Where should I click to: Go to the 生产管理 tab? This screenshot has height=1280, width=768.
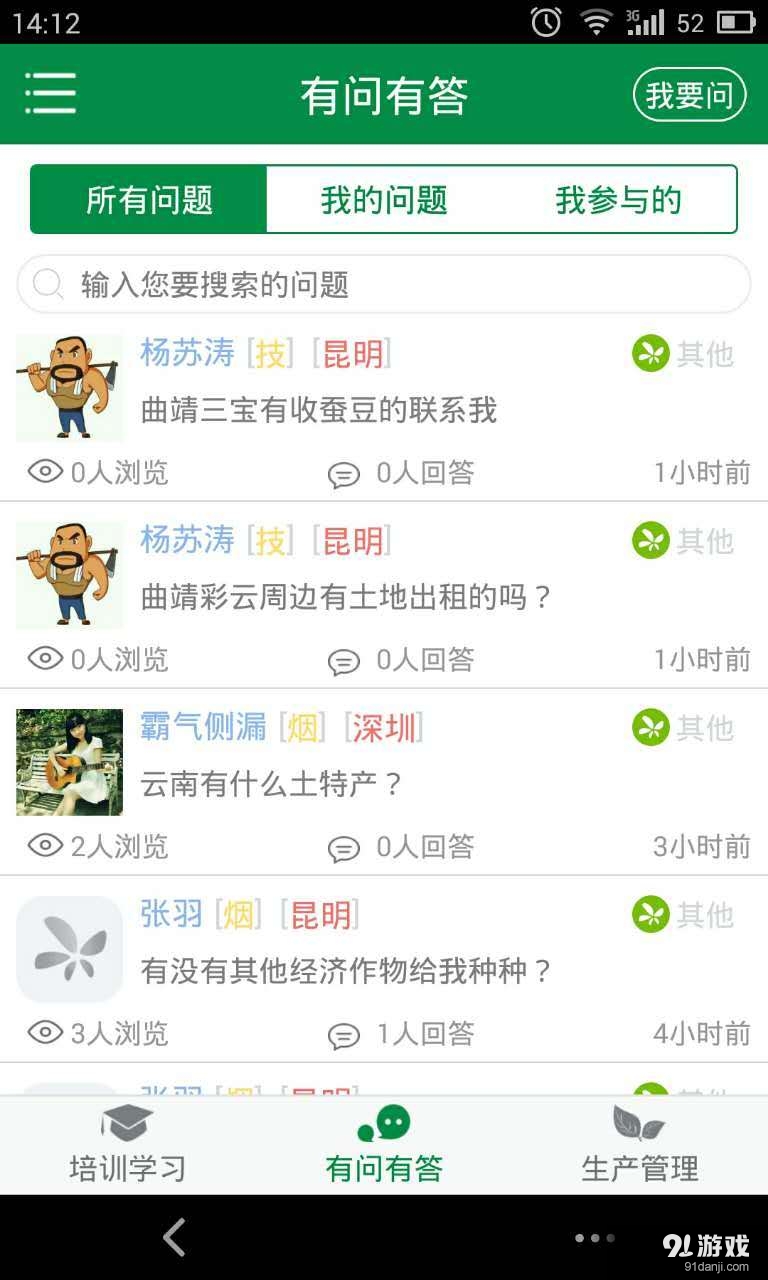(640, 1146)
